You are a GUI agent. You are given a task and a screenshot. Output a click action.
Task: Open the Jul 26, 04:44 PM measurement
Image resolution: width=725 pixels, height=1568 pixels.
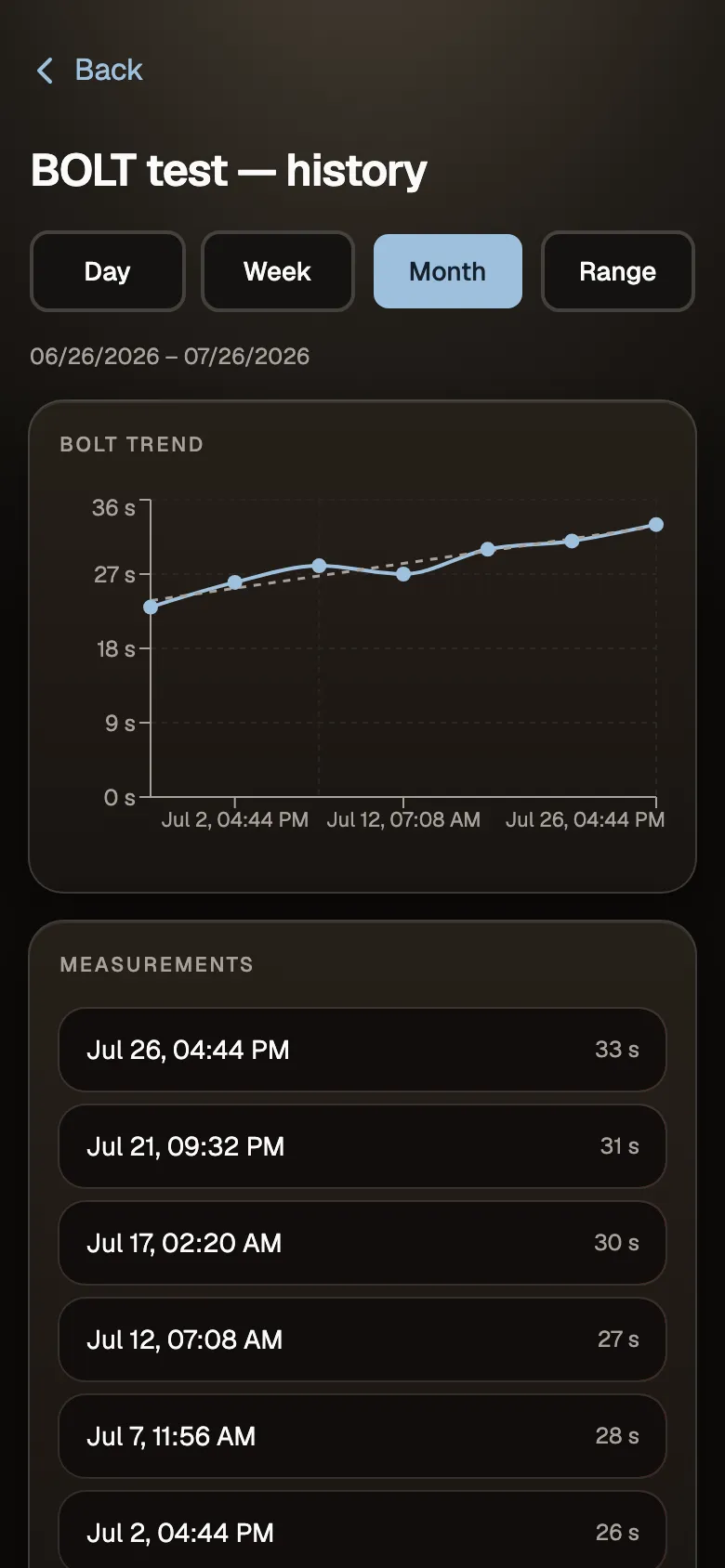pyautogui.click(x=362, y=1050)
